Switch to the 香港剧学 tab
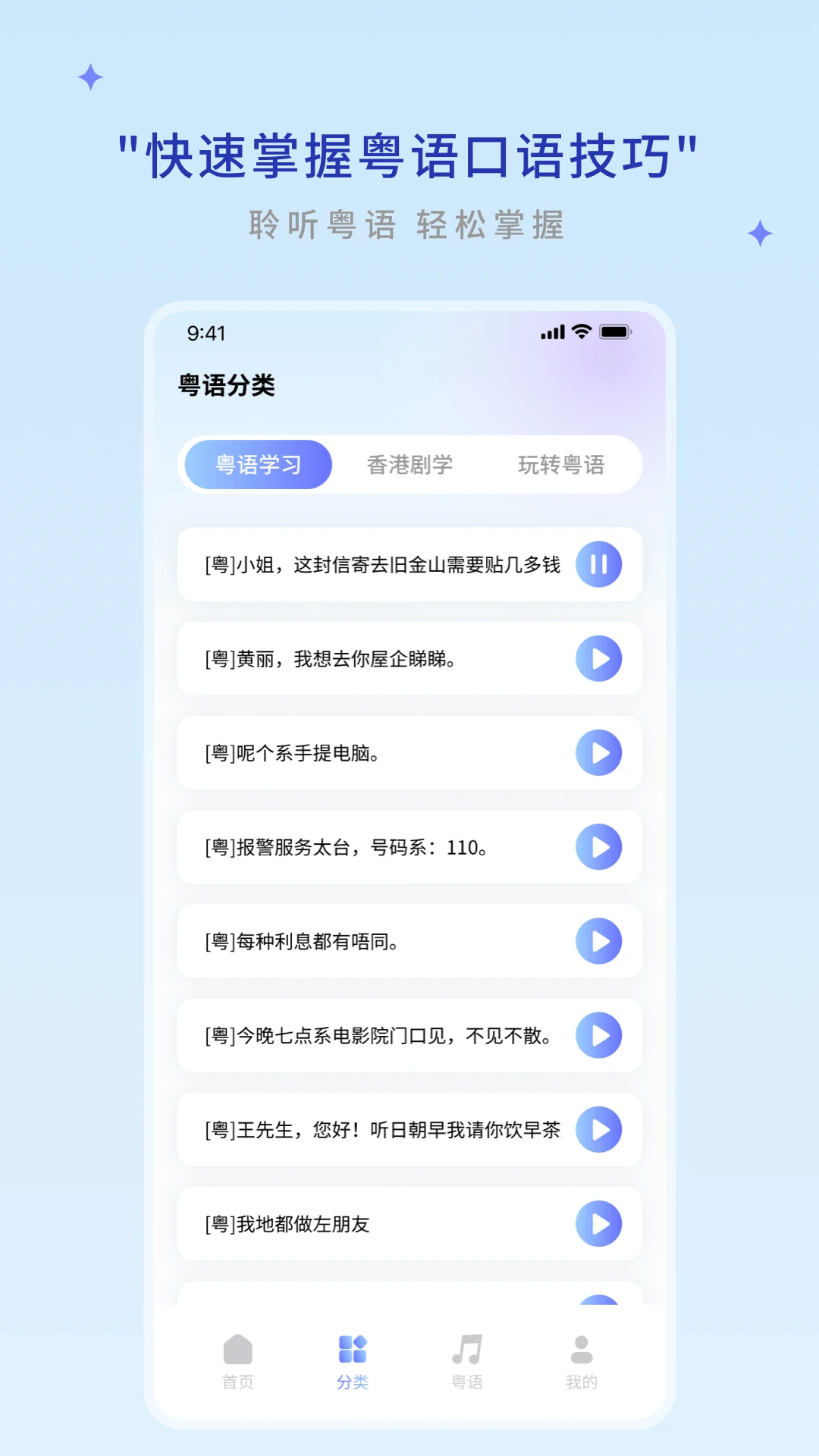The height and width of the screenshot is (1456, 819). pos(410,466)
